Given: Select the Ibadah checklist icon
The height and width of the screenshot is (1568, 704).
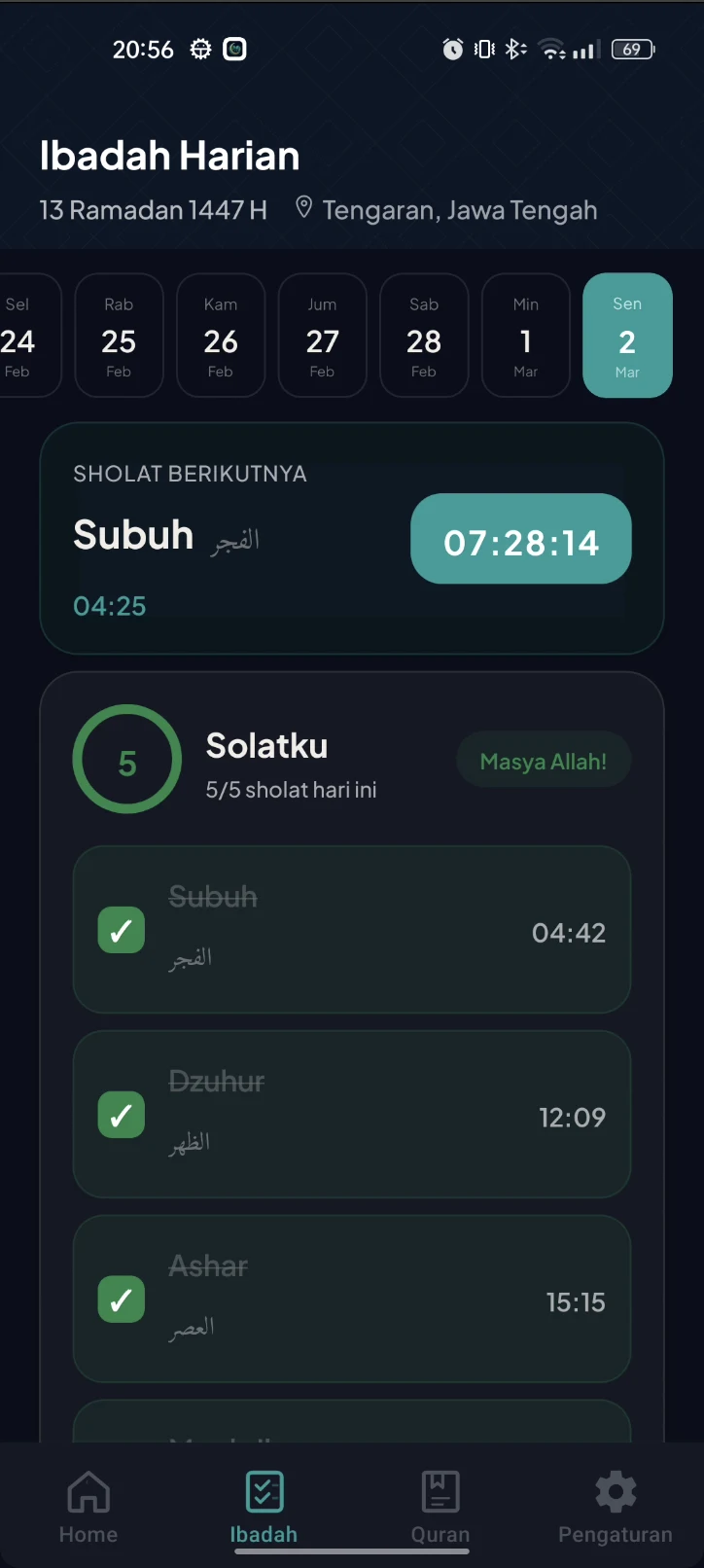Looking at the screenshot, I should pyautogui.click(x=264, y=1491).
